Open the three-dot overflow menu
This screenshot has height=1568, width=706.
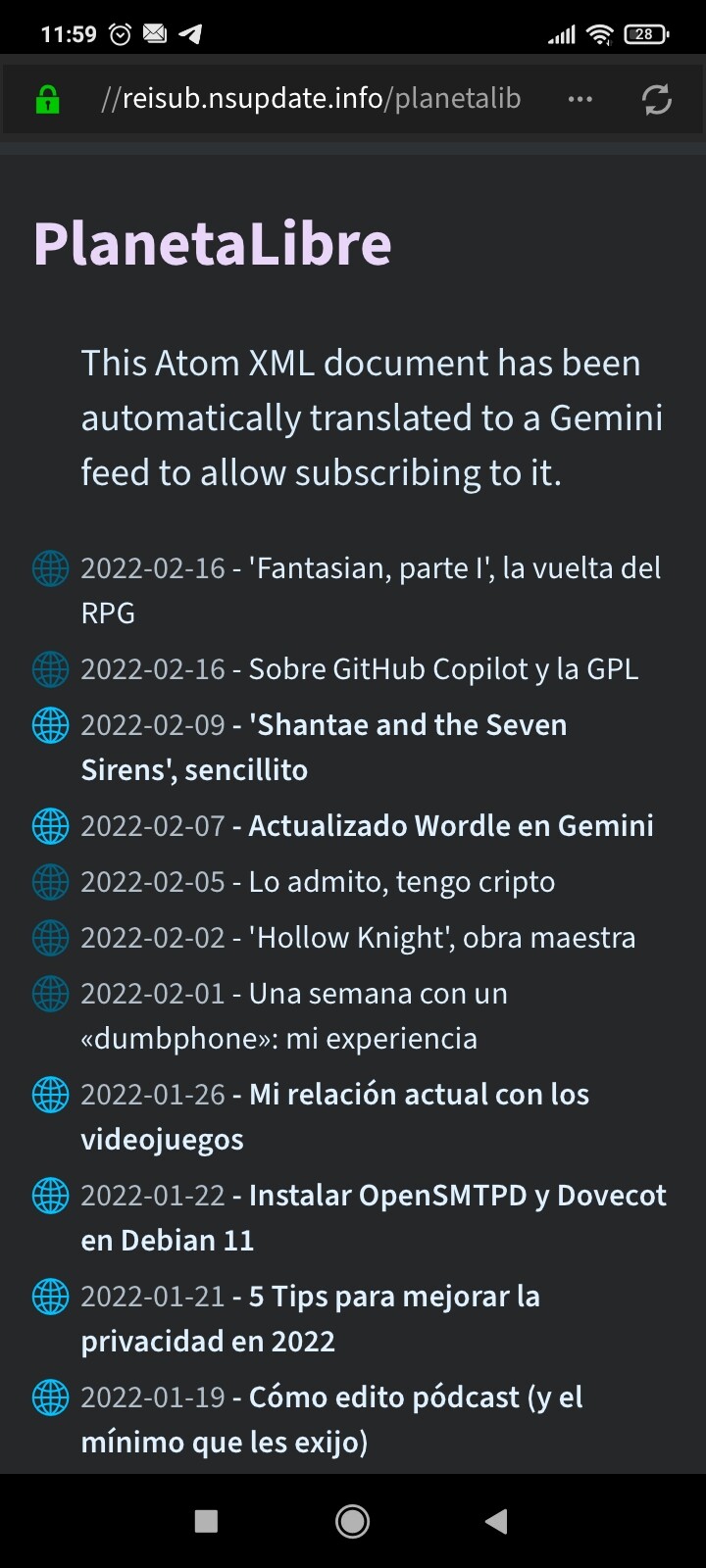point(580,99)
